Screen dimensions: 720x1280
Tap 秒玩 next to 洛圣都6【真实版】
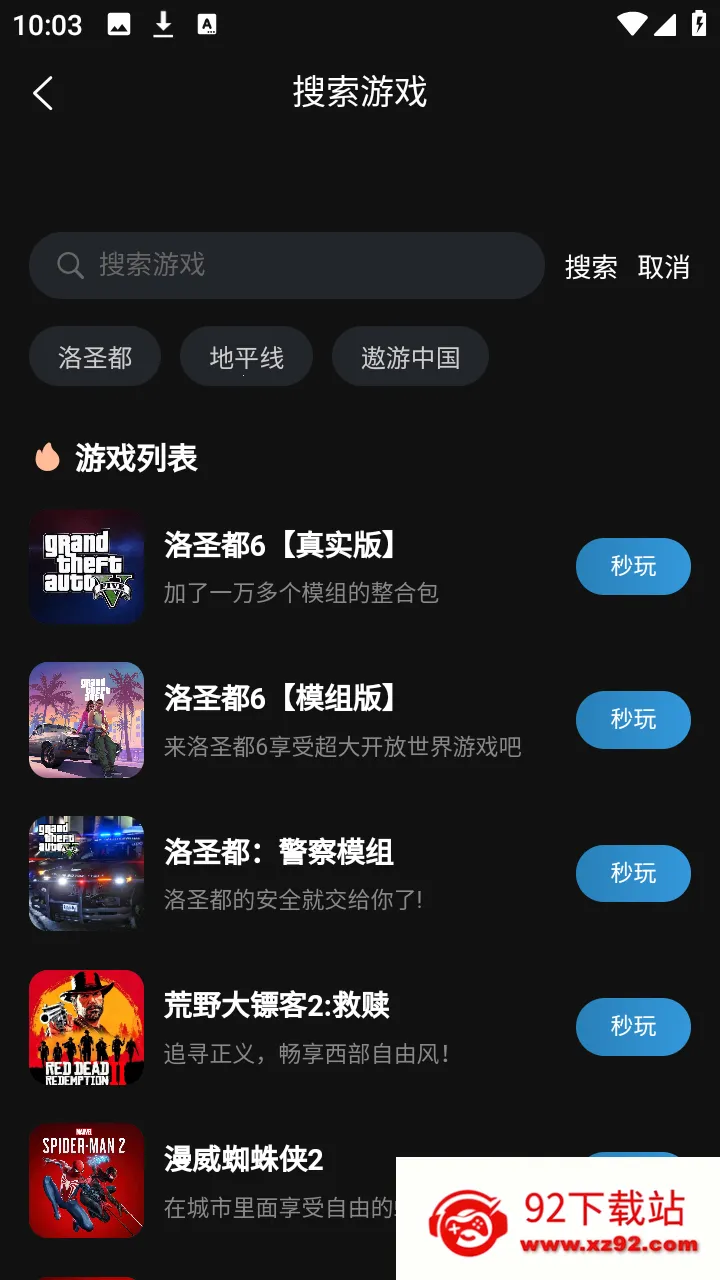coord(633,566)
